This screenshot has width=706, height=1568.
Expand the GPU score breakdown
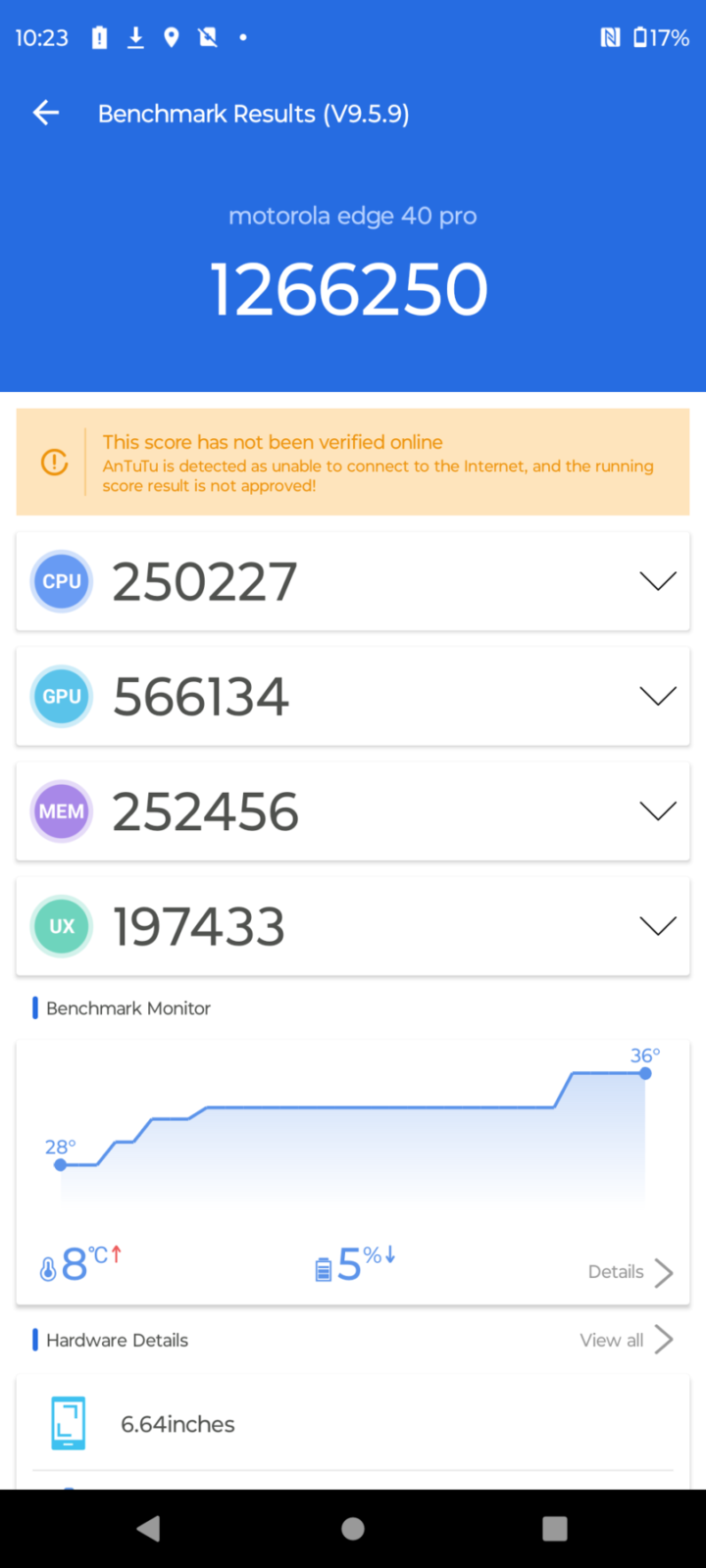click(x=657, y=696)
